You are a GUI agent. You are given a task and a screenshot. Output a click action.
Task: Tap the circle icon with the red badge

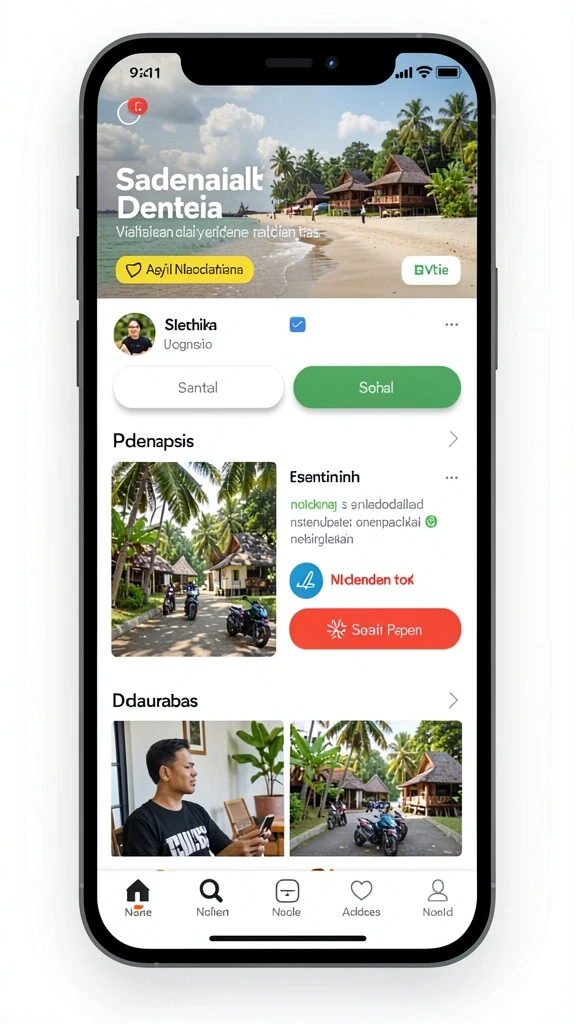[x=131, y=111]
